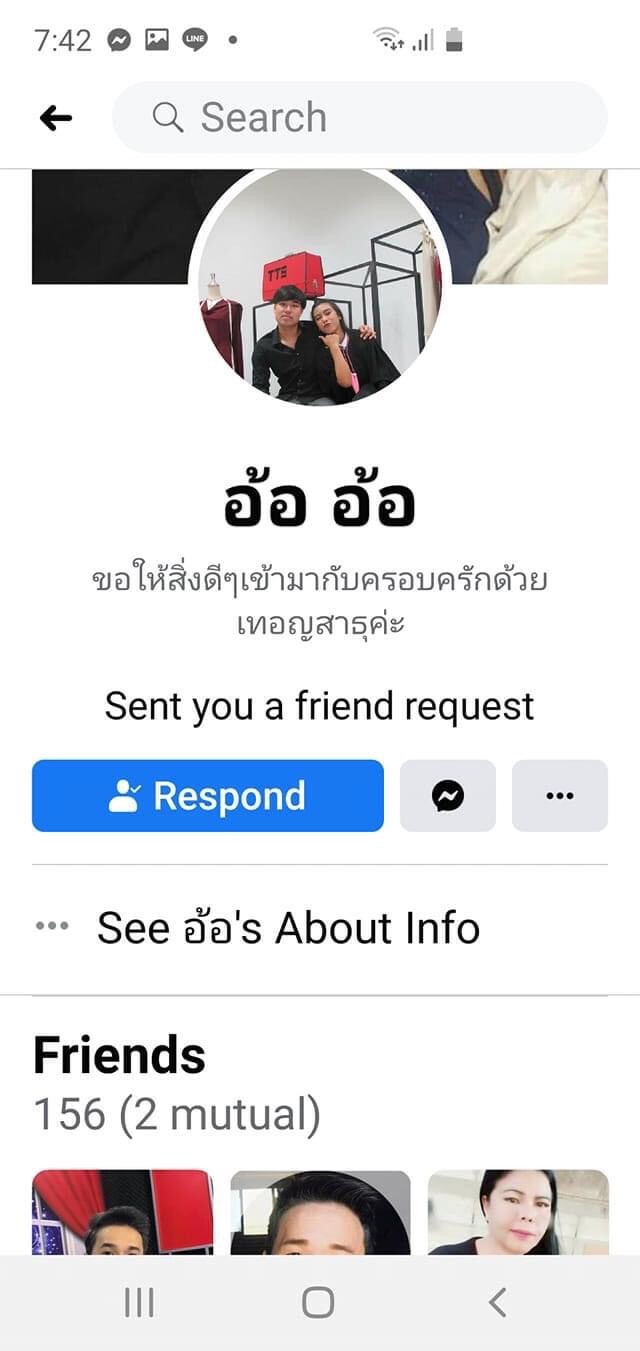Viewport: 640px width, 1351px height.
Task: Open the three-dot more options button
Action: coord(560,796)
